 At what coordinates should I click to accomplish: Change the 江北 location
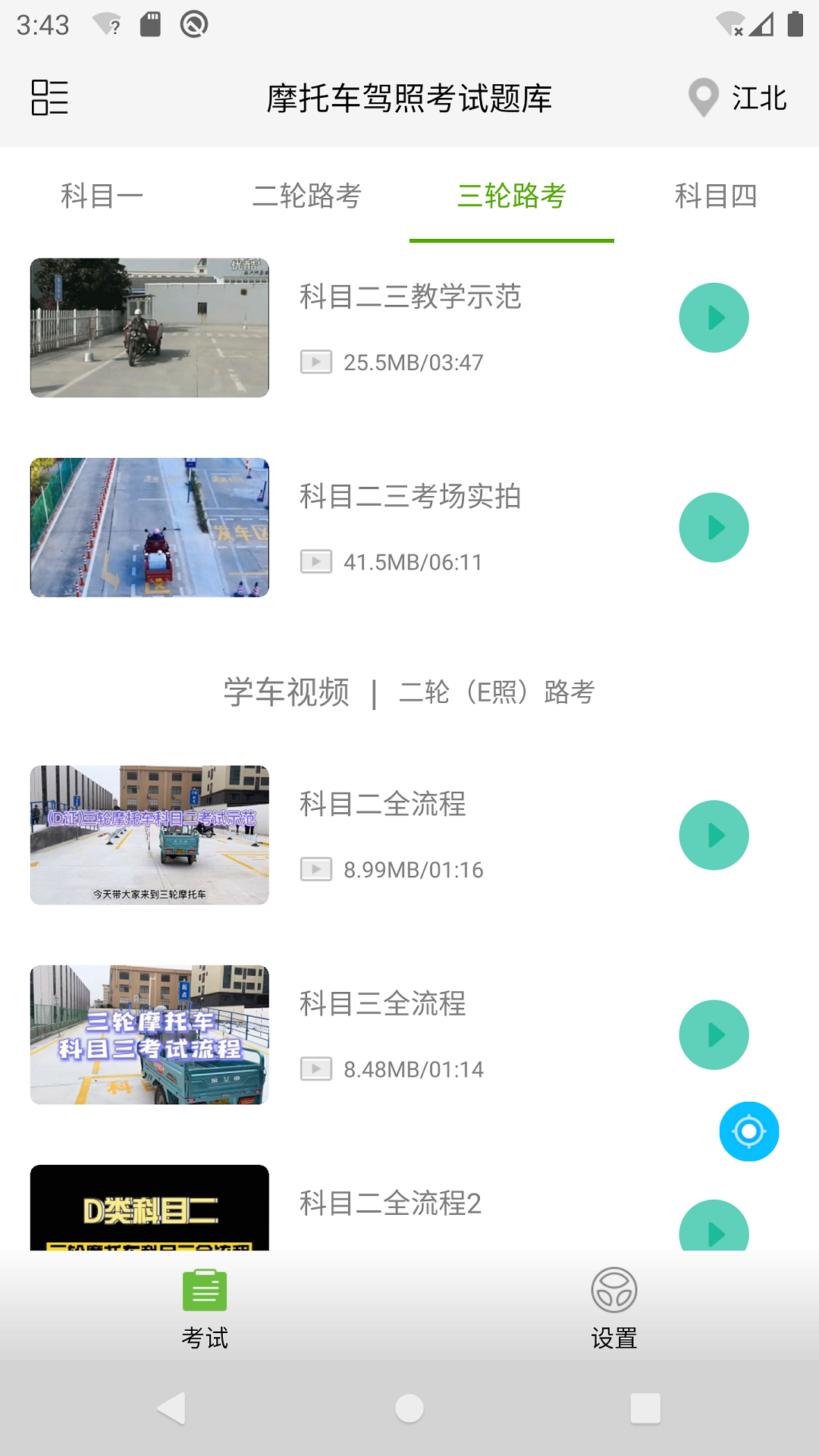click(x=738, y=99)
